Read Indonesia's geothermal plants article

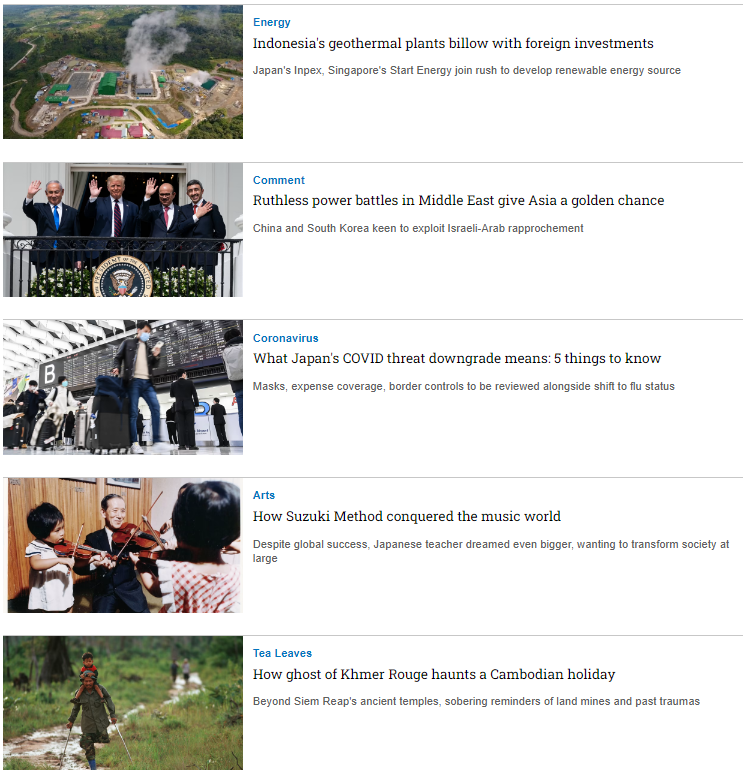(x=452, y=44)
